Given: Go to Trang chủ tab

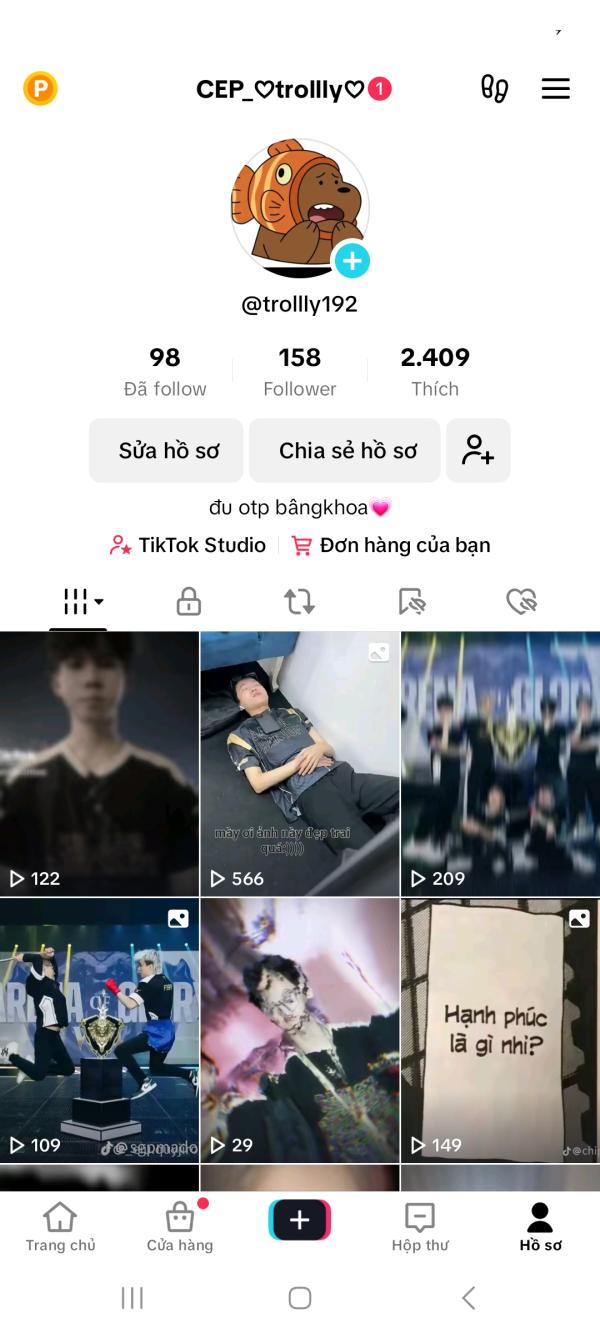Looking at the screenshot, I should pyautogui.click(x=60, y=1226).
